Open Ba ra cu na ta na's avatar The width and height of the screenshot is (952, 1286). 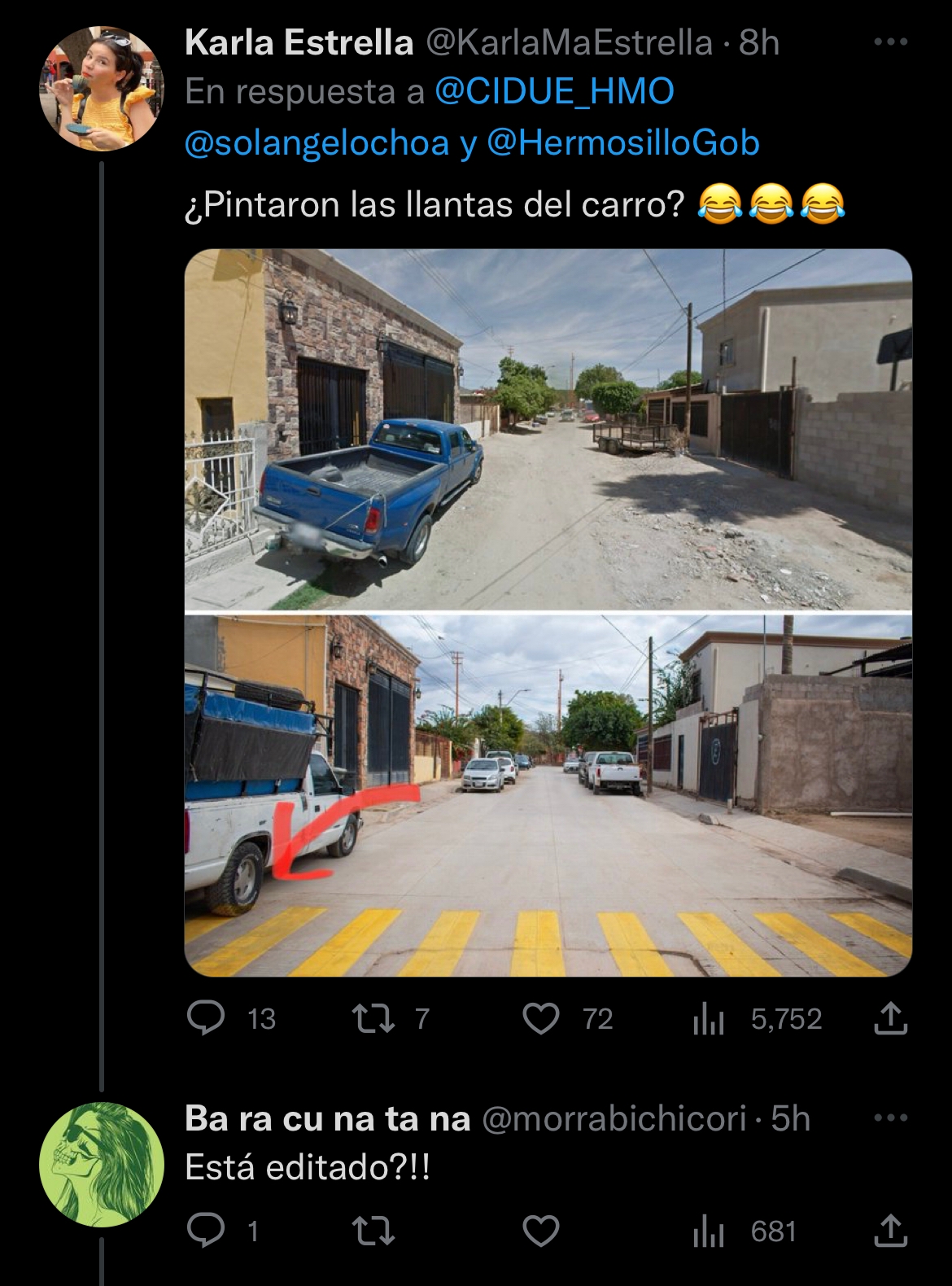102,1165
